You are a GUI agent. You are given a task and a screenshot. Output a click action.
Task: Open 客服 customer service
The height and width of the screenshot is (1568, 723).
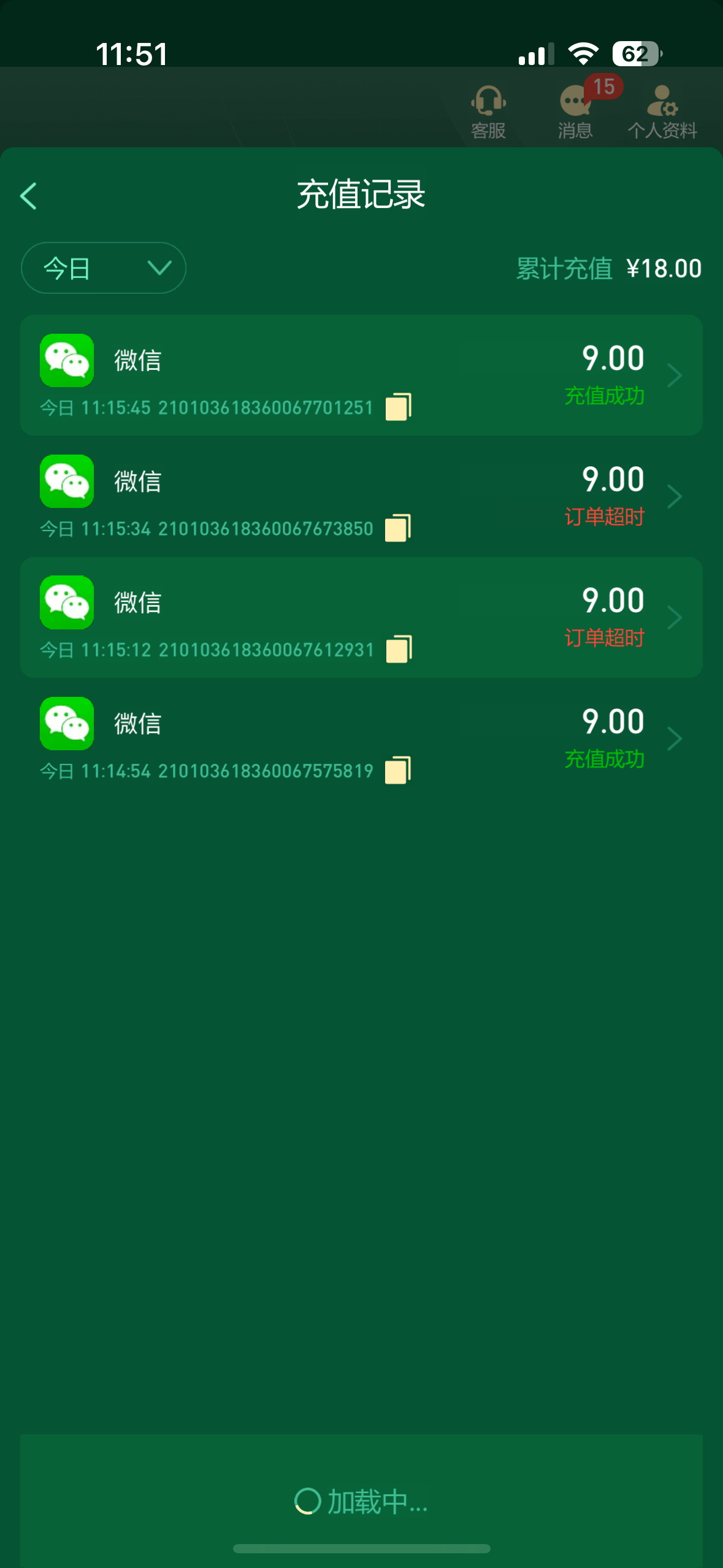point(488,111)
